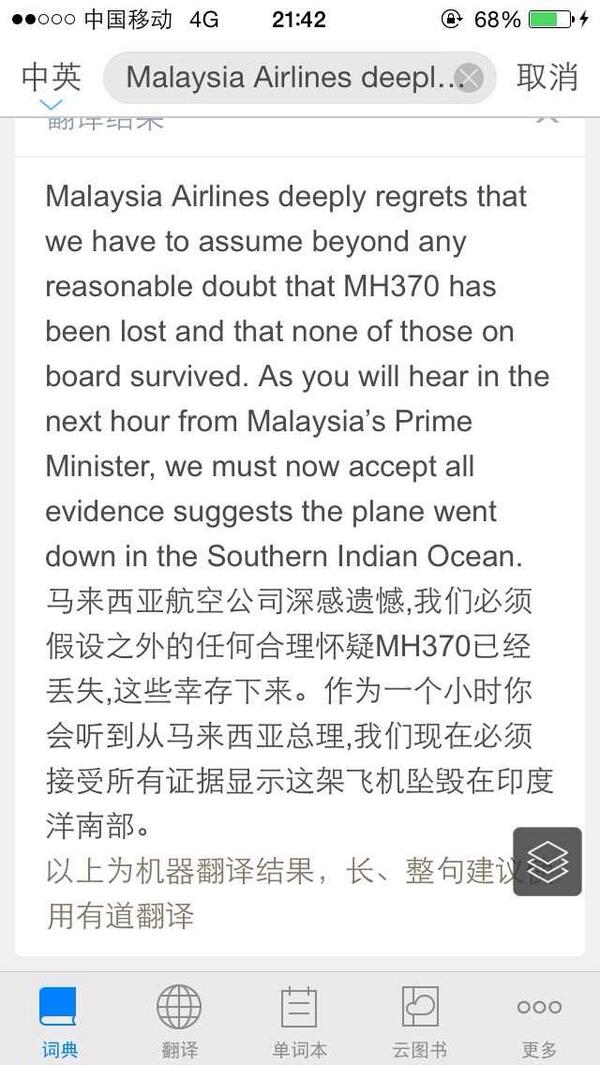Open the floating layers icon
The height and width of the screenshot is (1065, 600).
coord(547,861)
